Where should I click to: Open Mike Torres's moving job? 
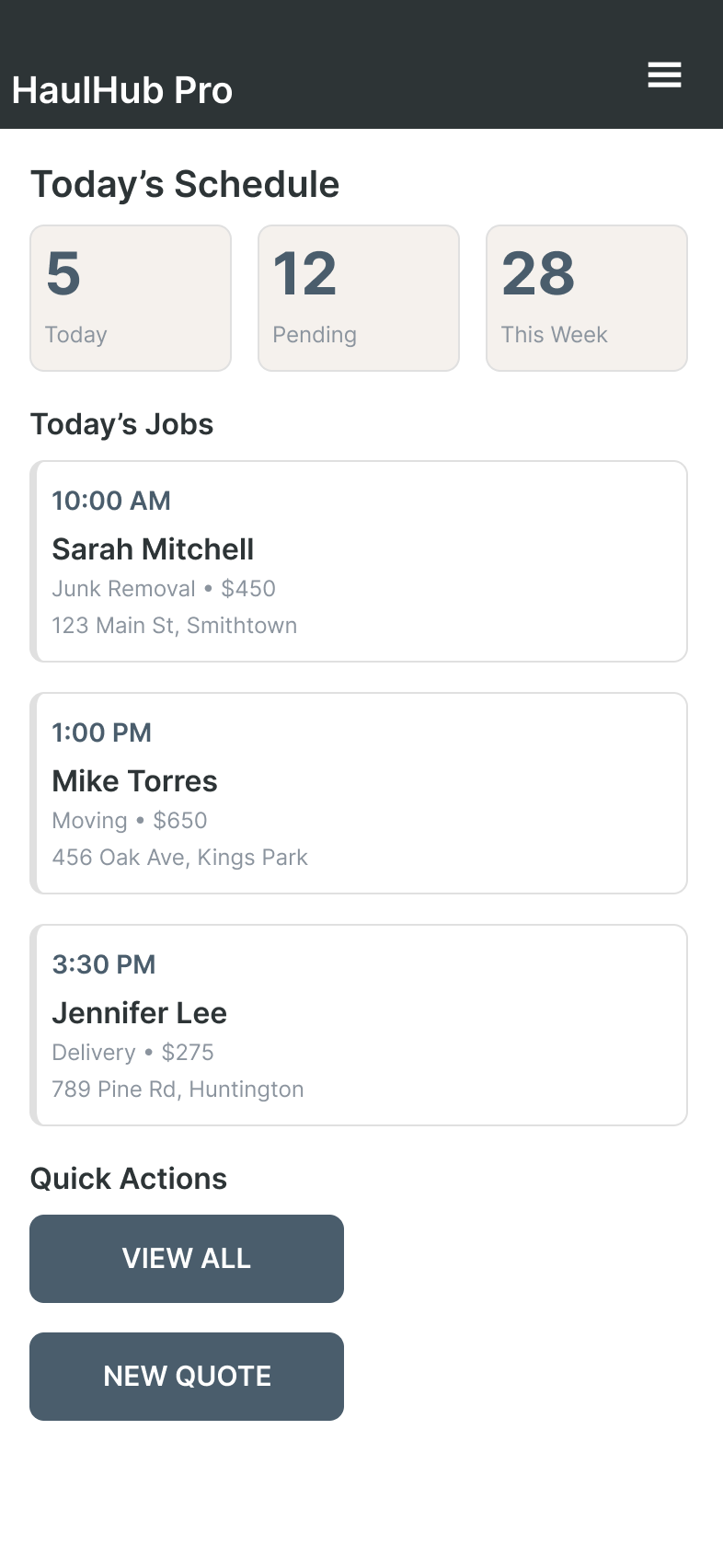tap(359, 793)
